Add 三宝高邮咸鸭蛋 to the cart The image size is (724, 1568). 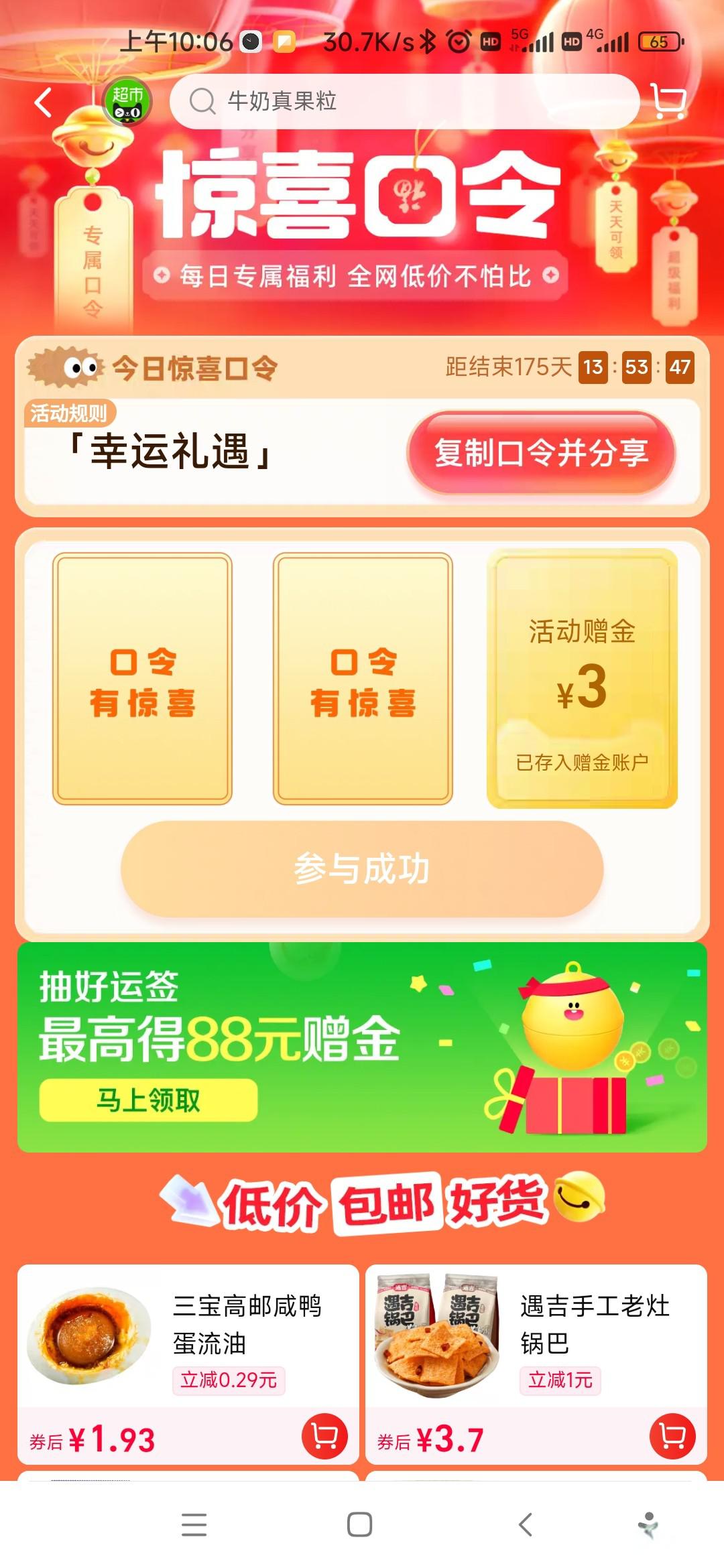click(325, 1436)
